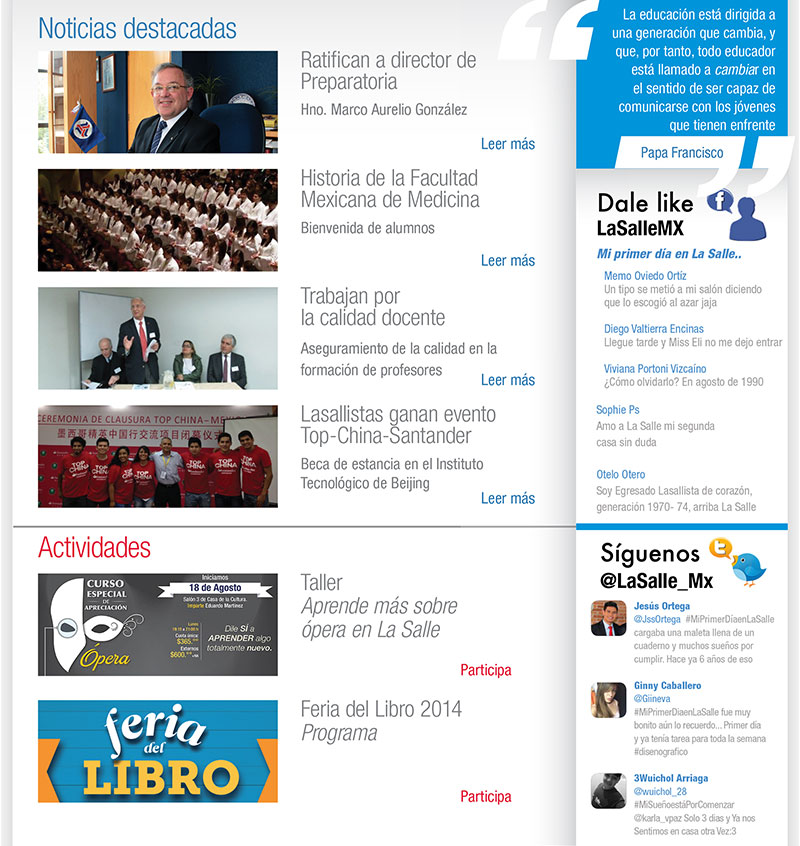
Task: Open the Top China ceremony photo
Action: [x=158, y=456]
